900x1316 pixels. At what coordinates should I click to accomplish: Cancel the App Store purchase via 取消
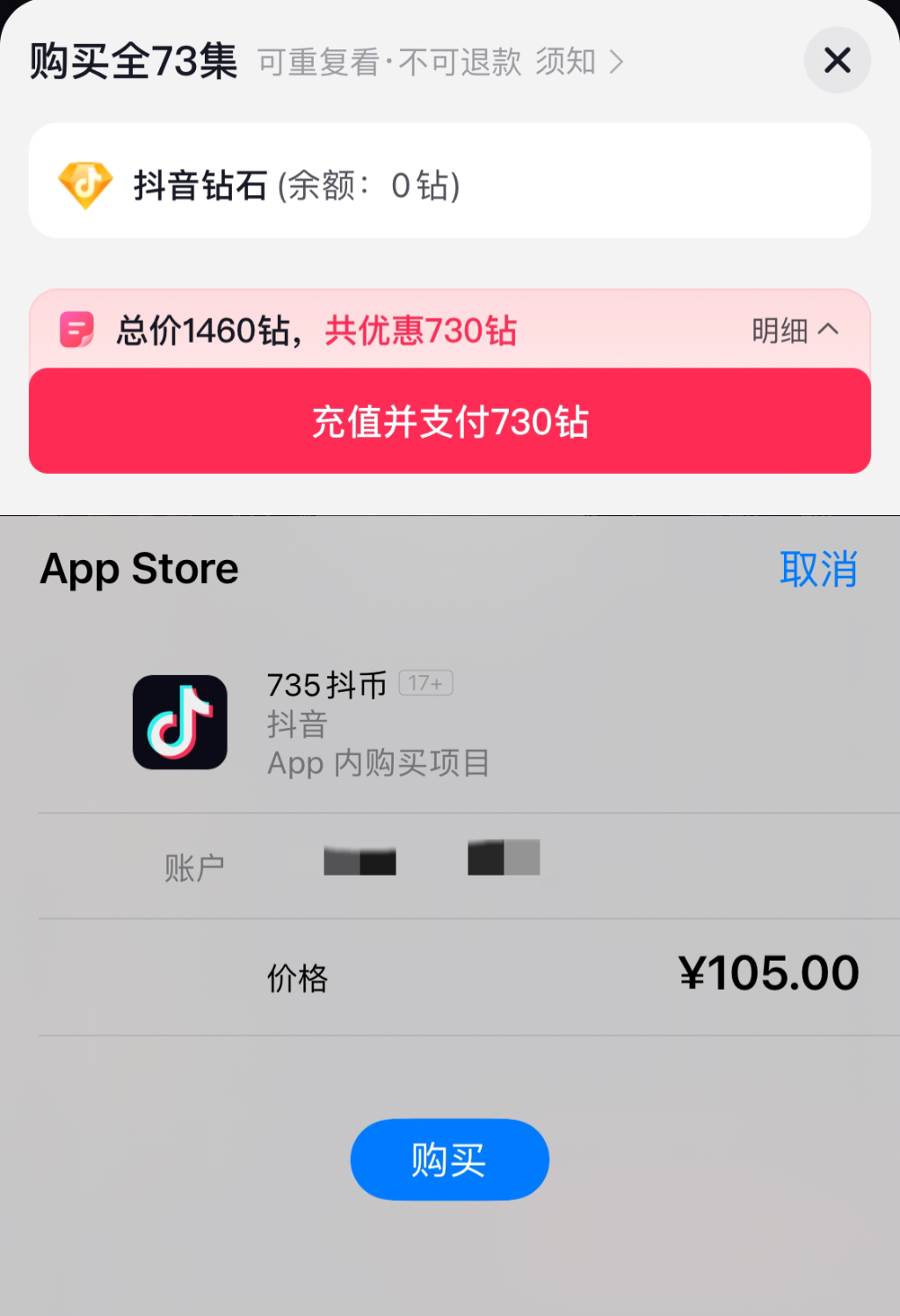(817, 570)
